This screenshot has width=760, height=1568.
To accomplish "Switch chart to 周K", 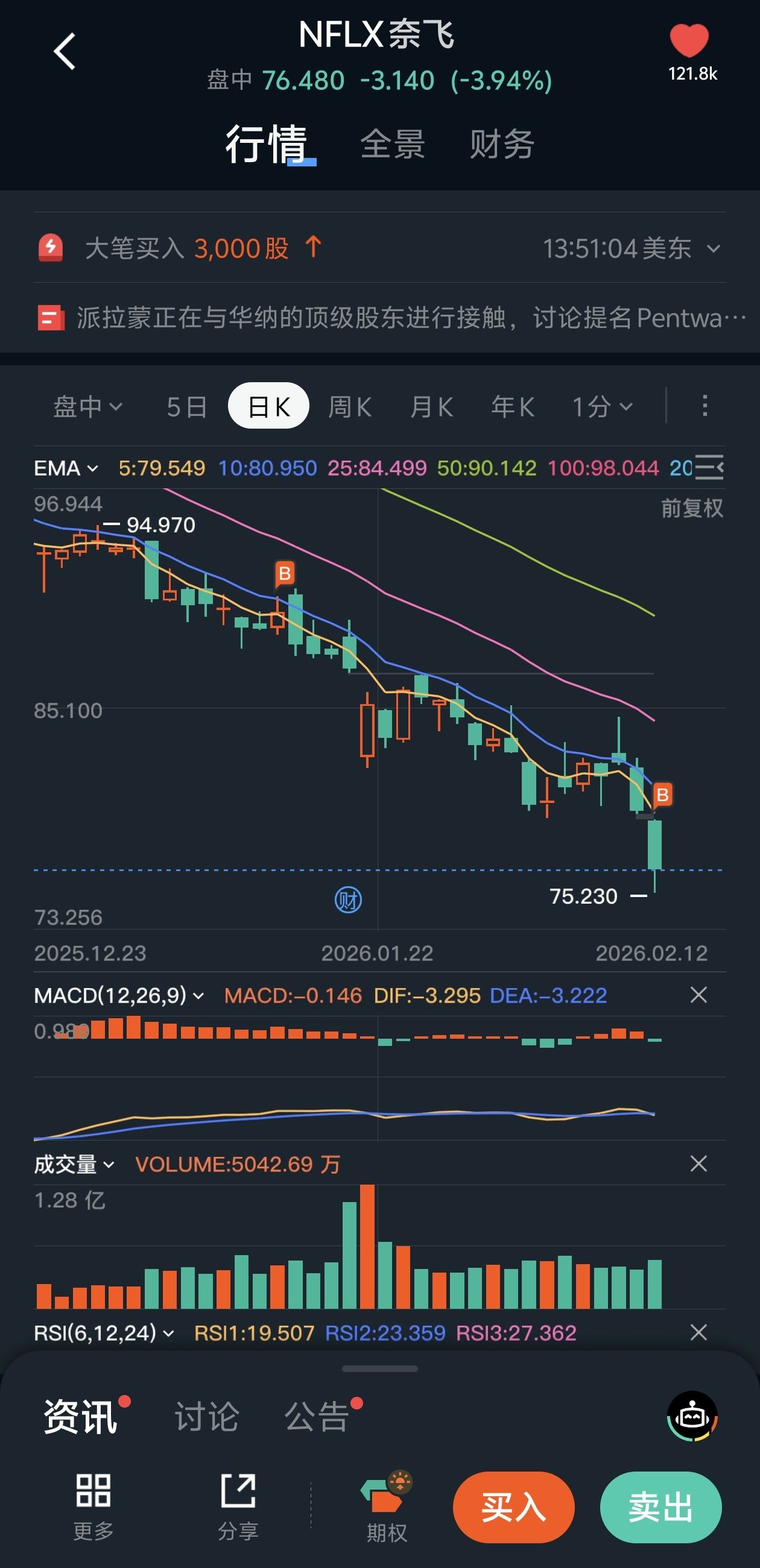I will pos(350,406).
